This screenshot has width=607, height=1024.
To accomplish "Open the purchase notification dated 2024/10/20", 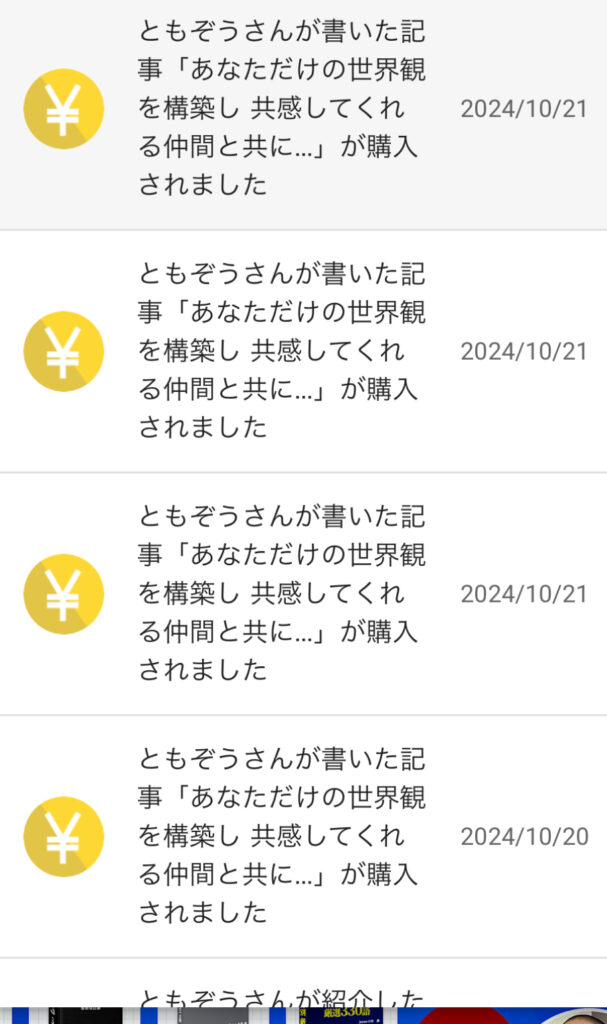I will [303, 837].
